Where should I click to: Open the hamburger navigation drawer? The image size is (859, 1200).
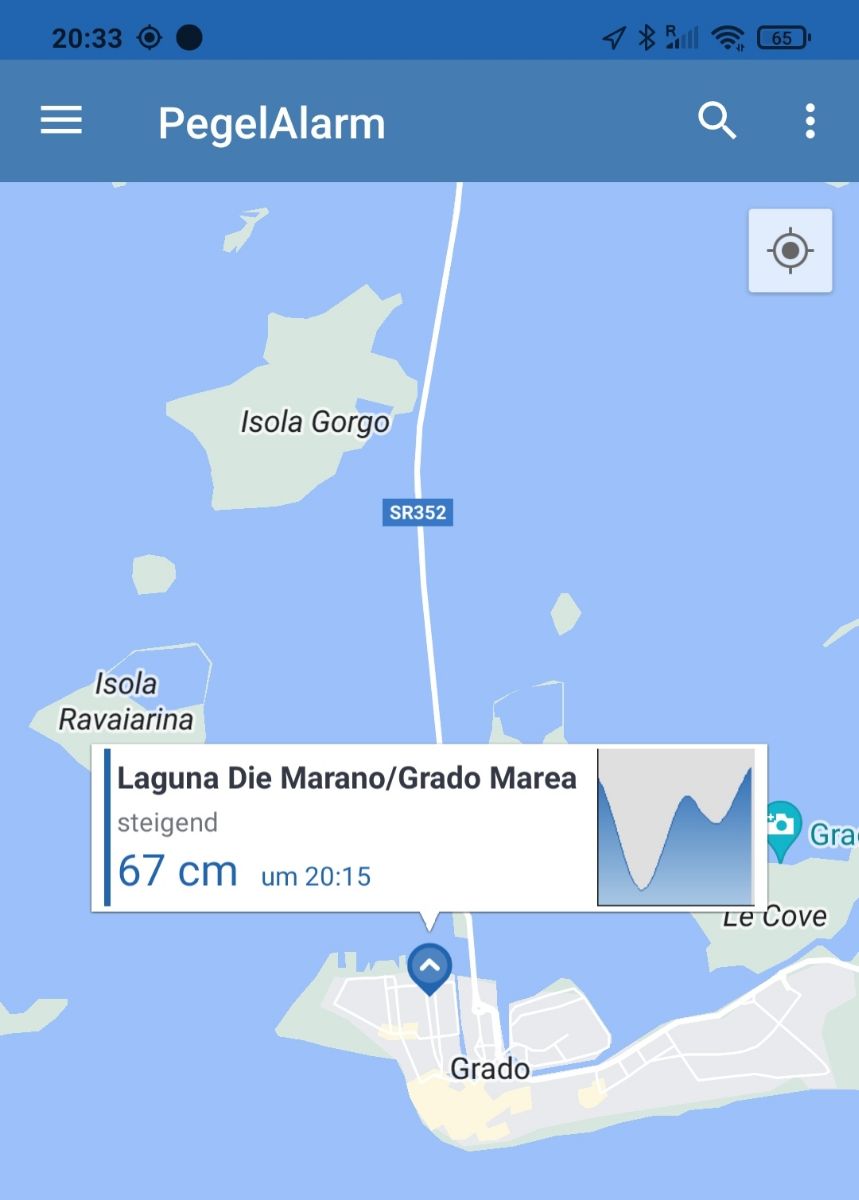[61, 122]
